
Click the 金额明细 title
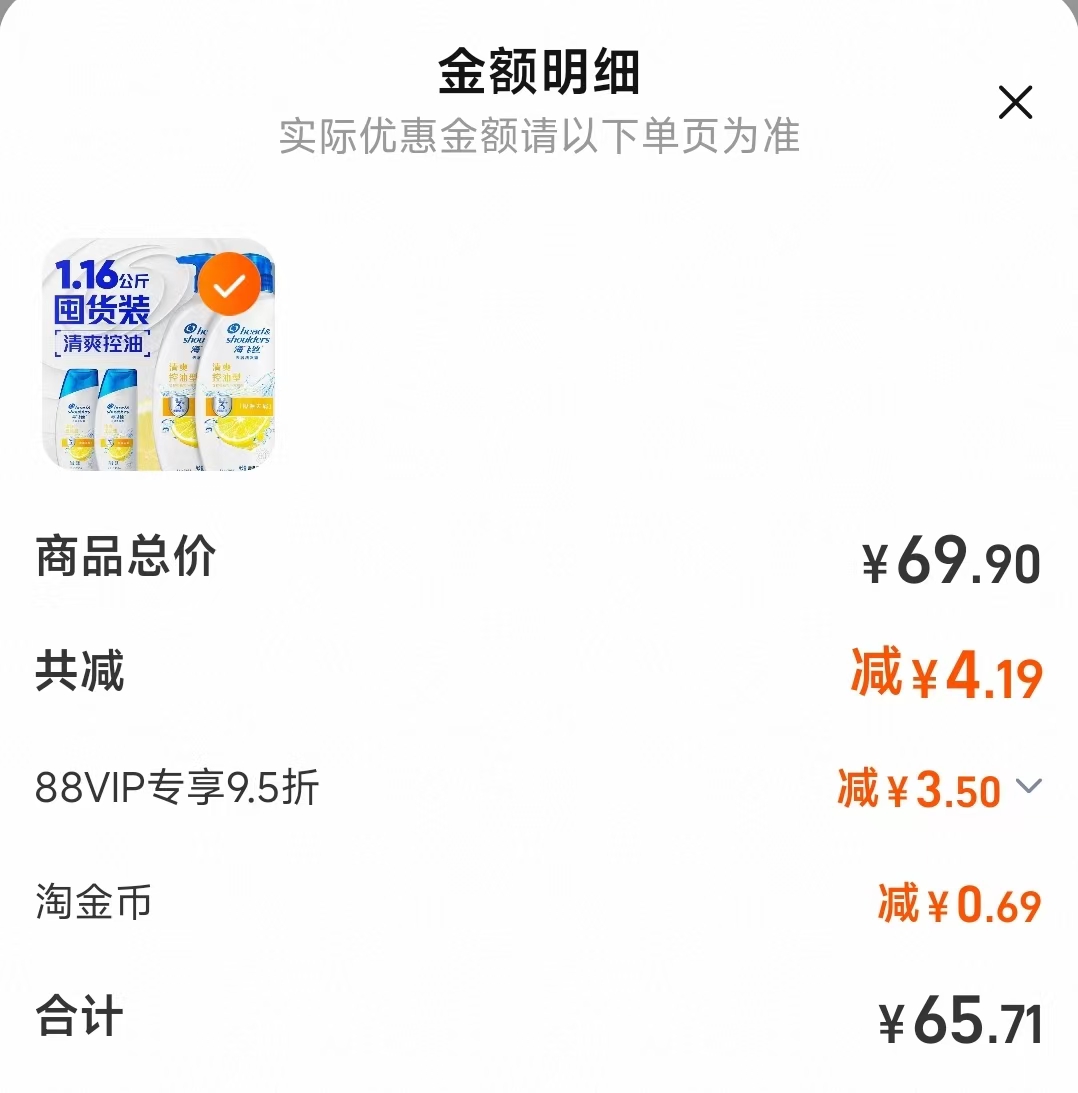click(x=539, y=72)
